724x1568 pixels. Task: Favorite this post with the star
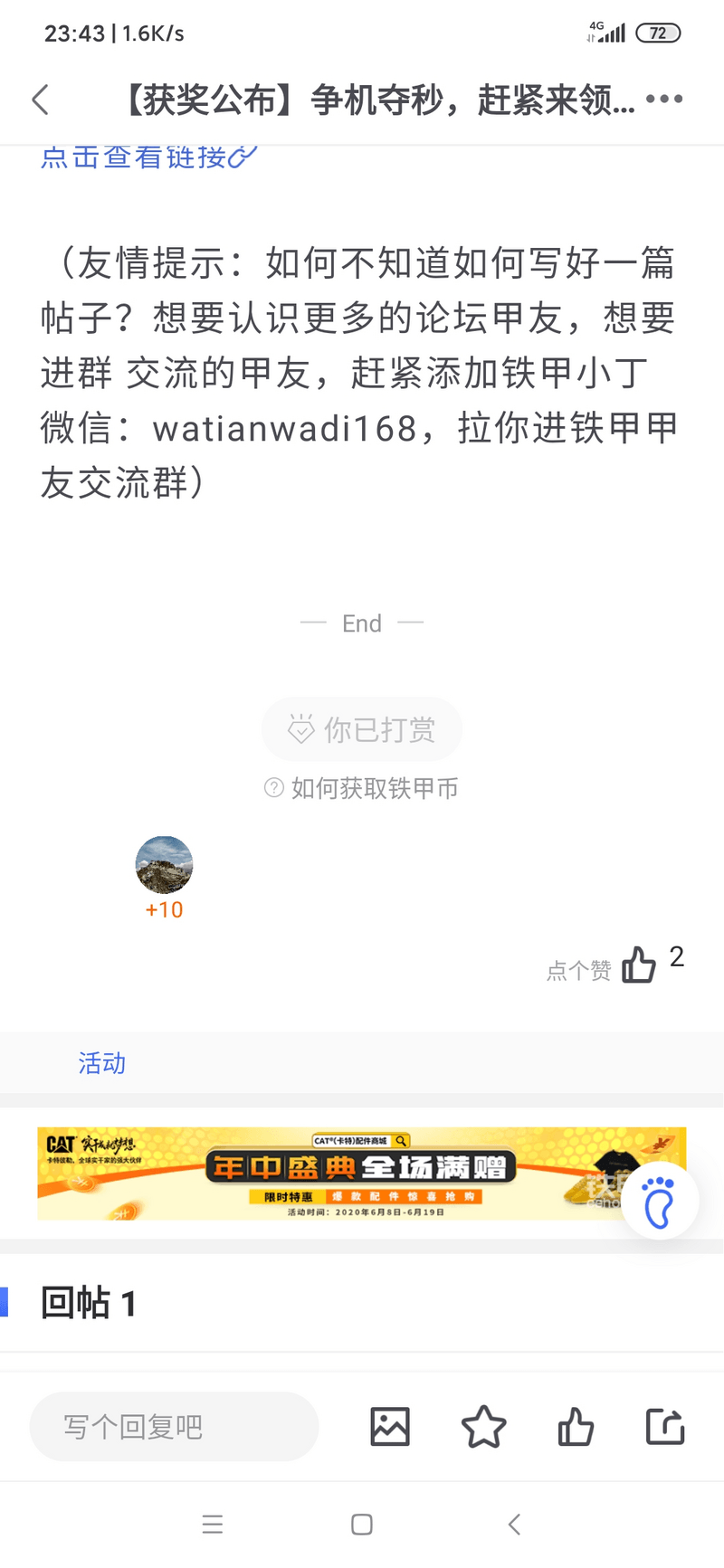(x=483, y=1427)
